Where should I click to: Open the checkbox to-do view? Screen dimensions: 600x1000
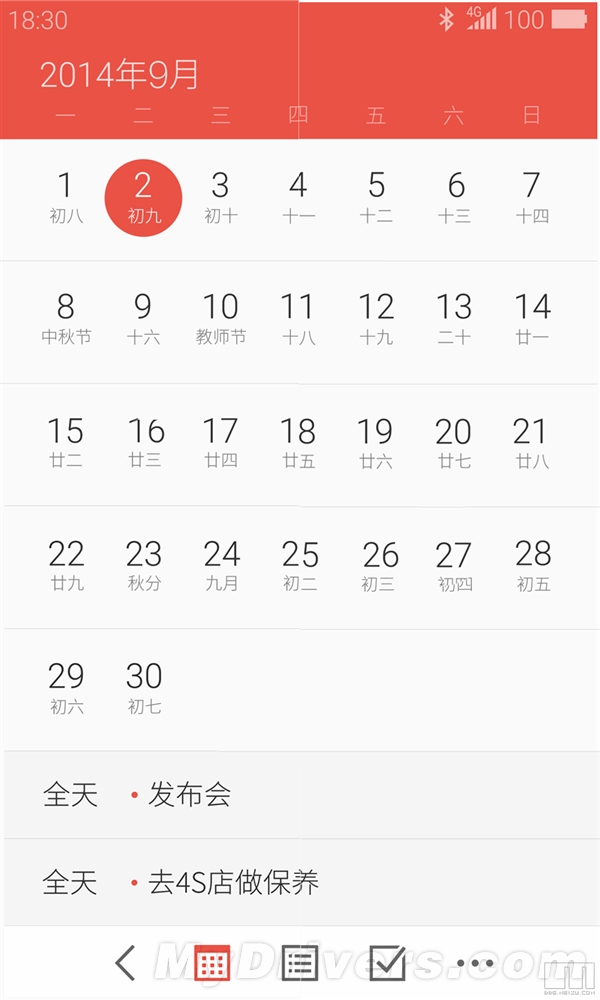387,963
